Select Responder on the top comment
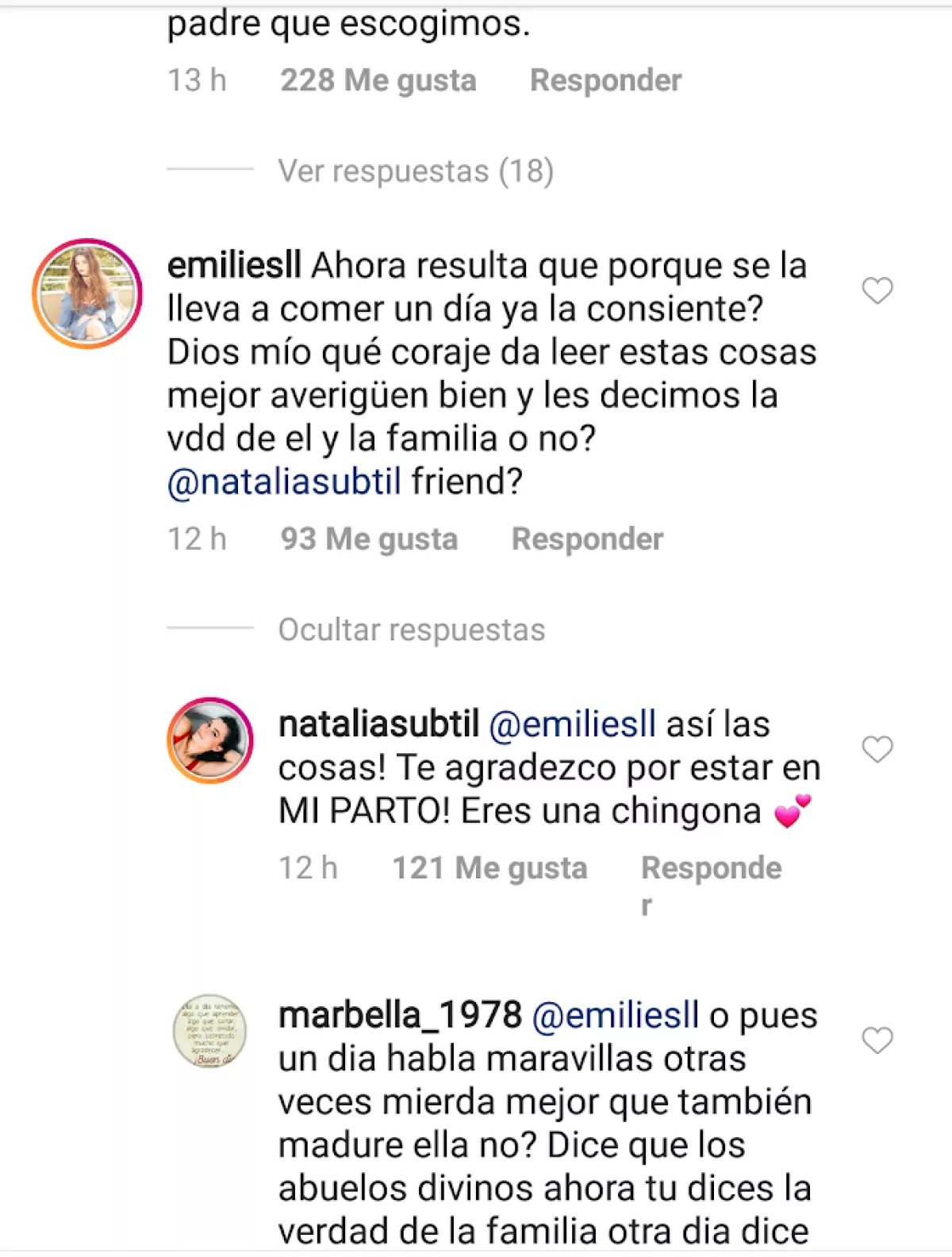 [605, 79]
